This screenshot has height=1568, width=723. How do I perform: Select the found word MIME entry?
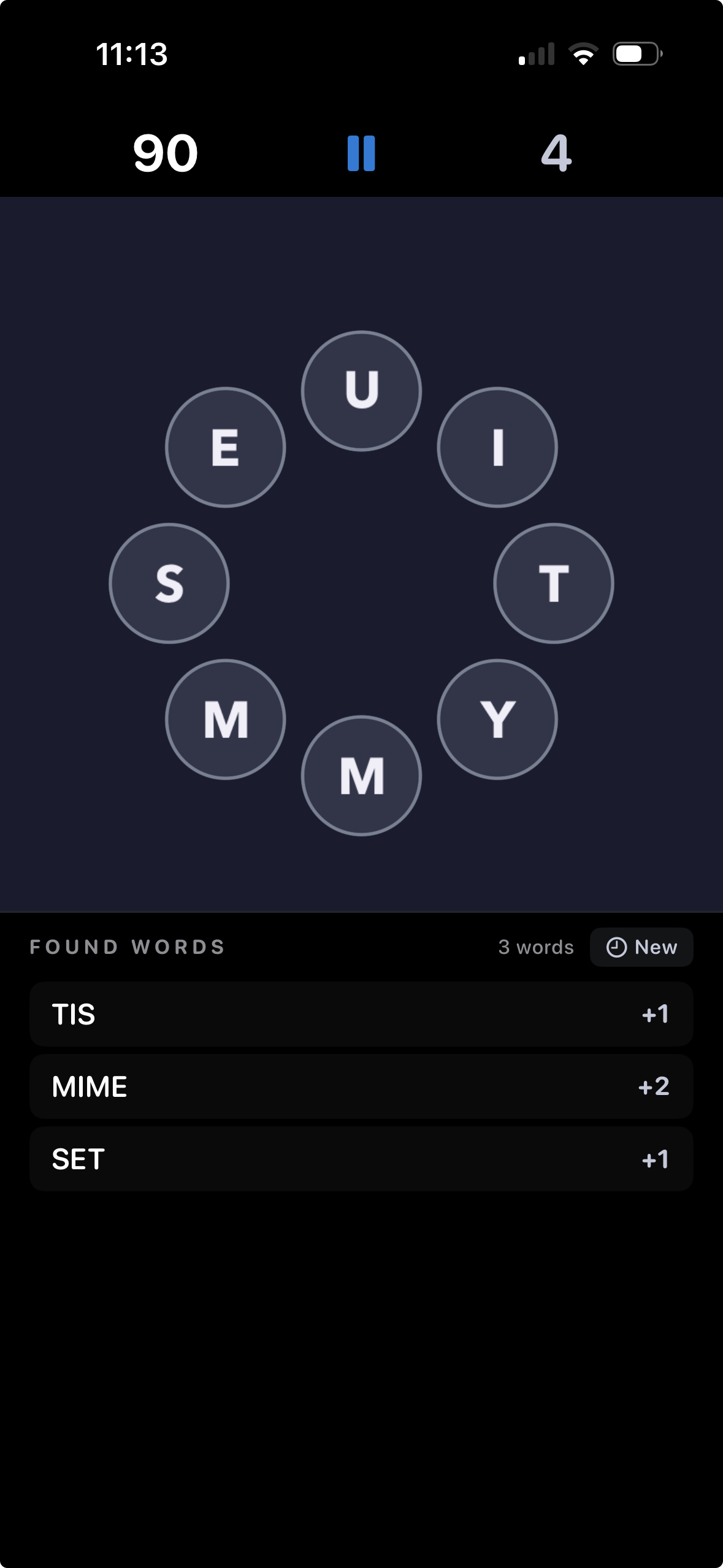tap(361, 1086)
